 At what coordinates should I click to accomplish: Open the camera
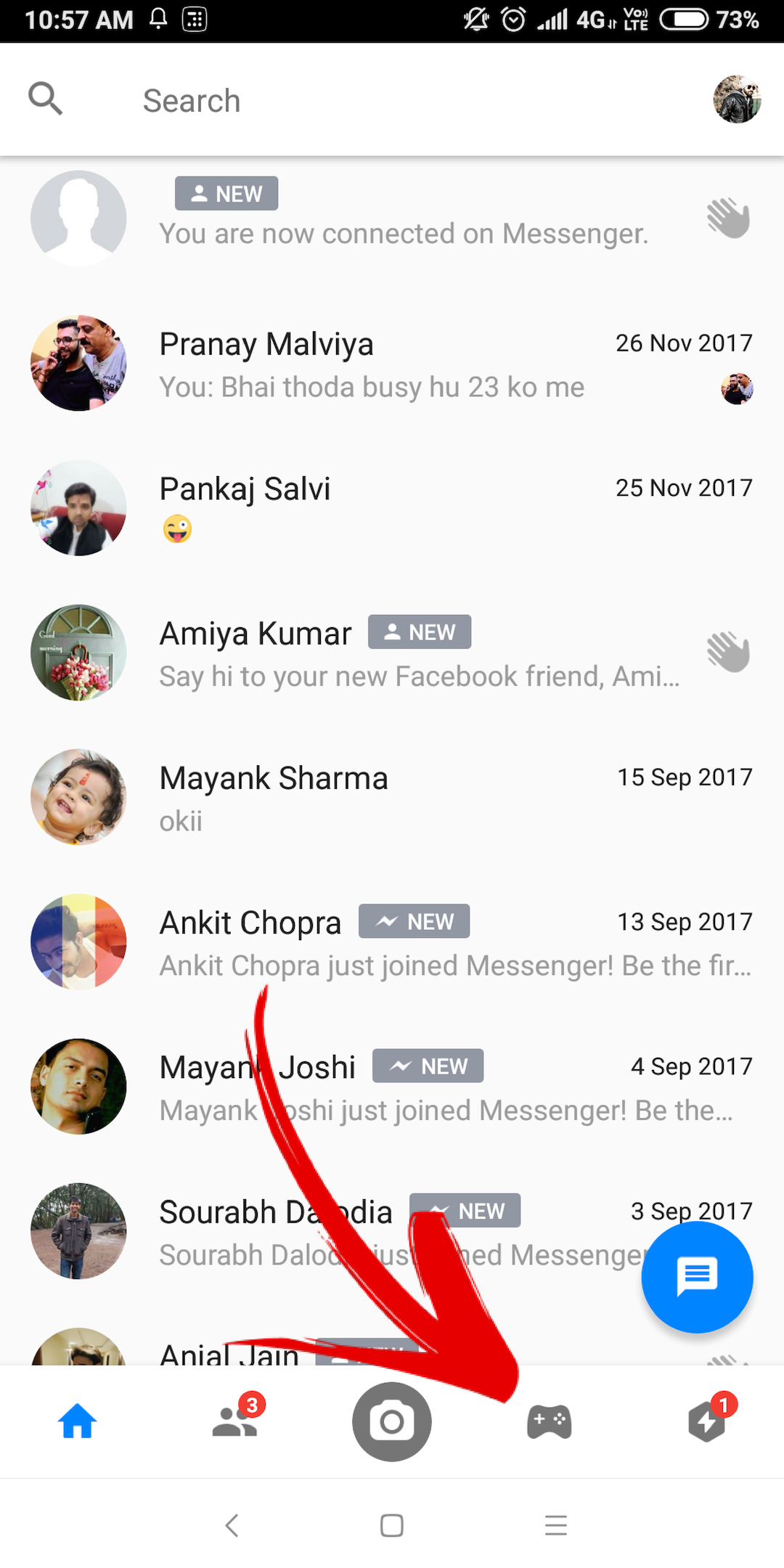pos(392,1421)
